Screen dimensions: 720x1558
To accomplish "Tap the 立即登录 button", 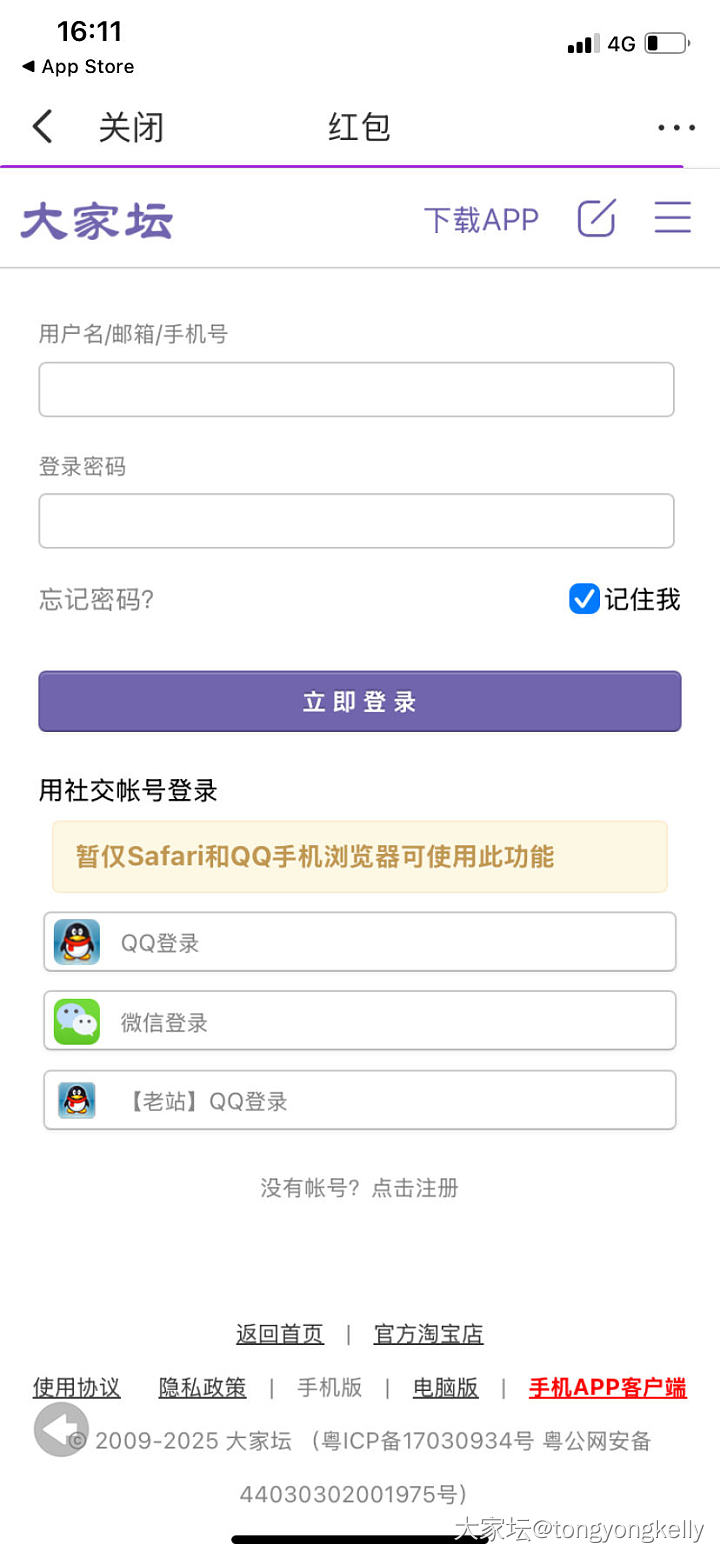I will point(360,701).
